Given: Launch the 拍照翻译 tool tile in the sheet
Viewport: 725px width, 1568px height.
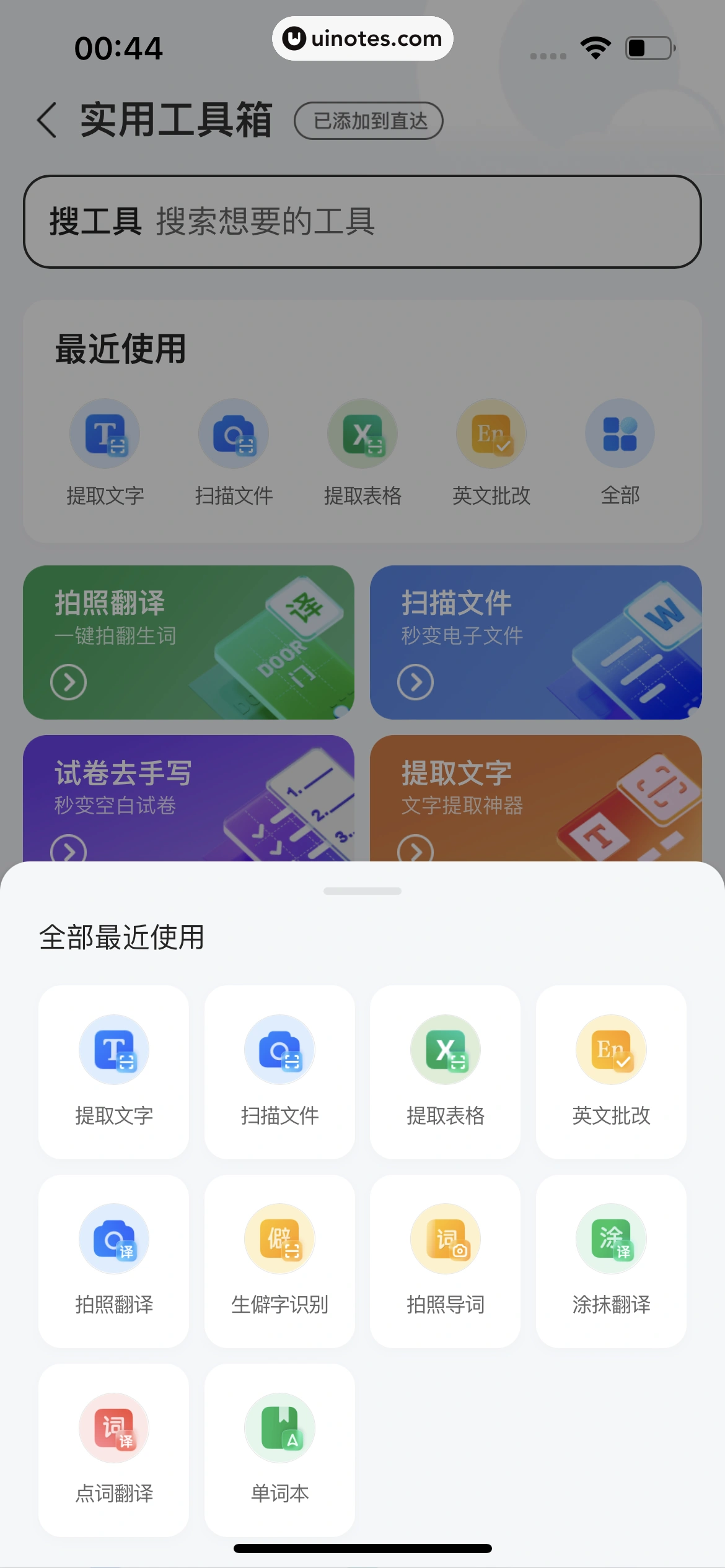Looking at the screenshot, I should pyautogui.click(x=113, y=1260).
